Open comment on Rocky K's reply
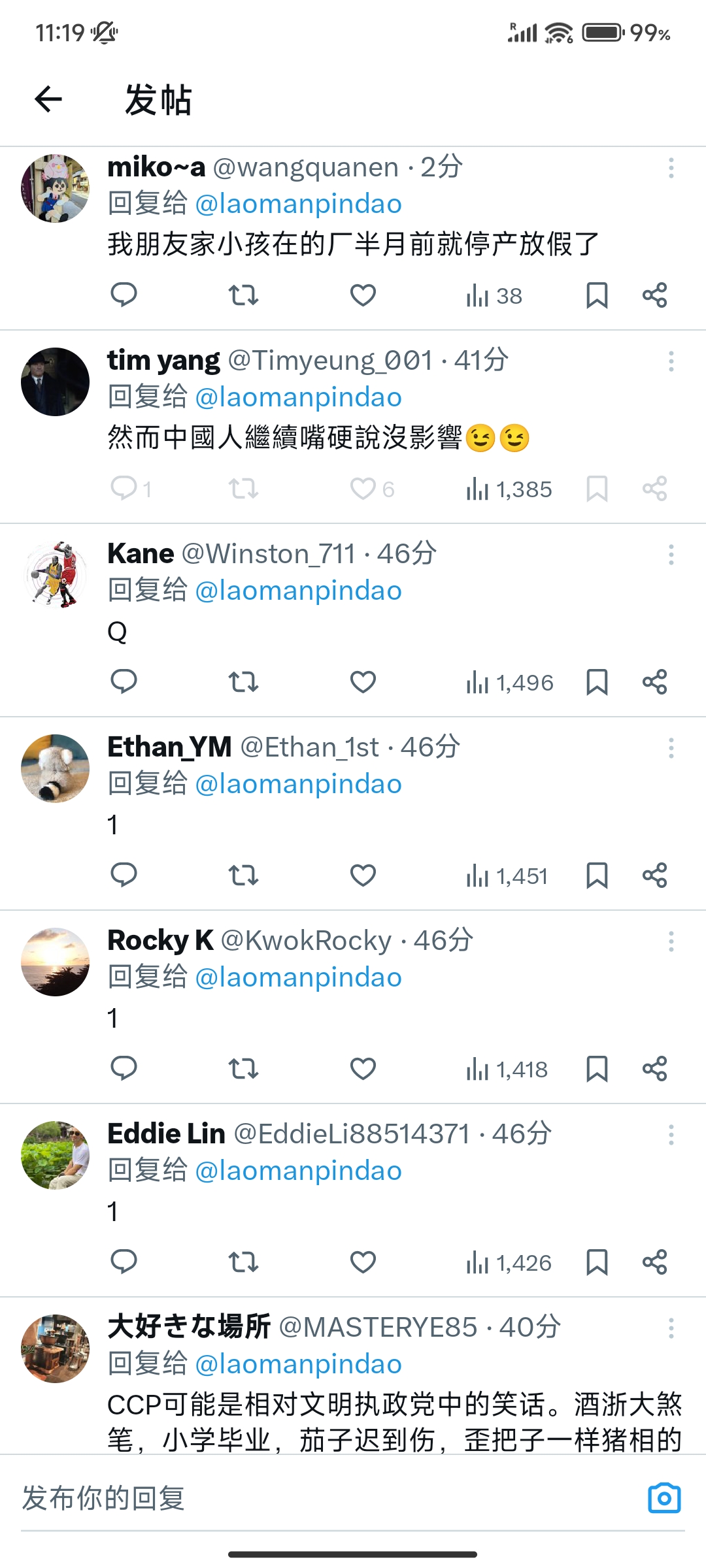The width and height of the screenshot is (706, 1568). 124,1068
